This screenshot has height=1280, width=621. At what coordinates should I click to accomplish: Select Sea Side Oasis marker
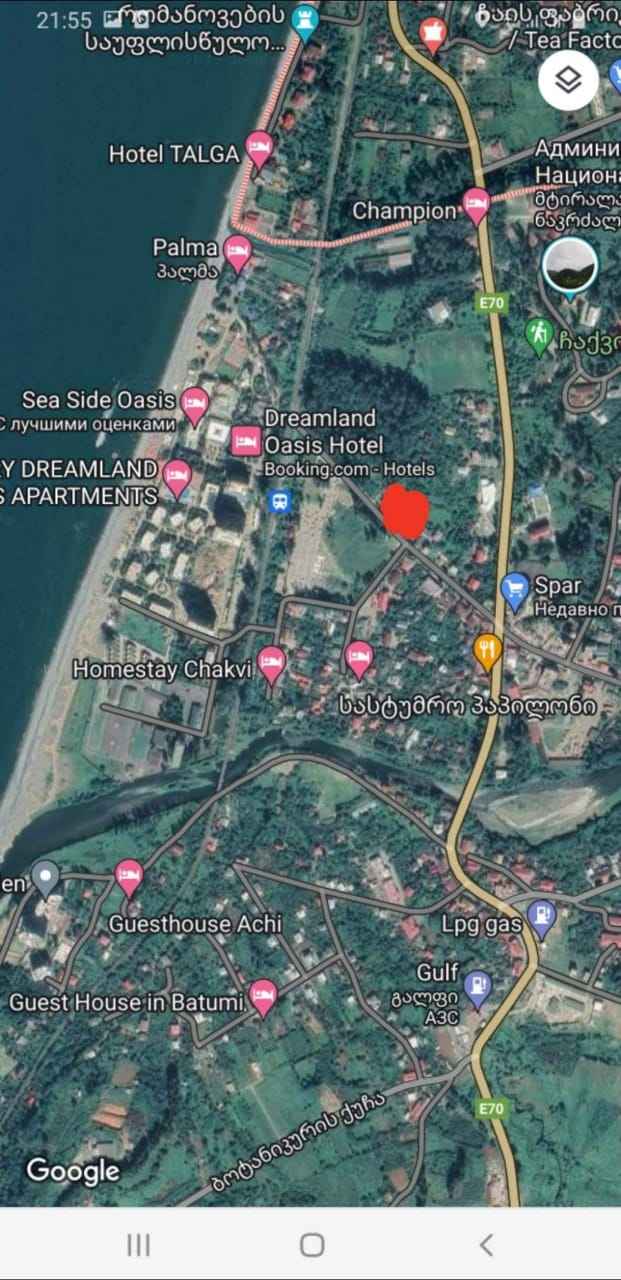coord(194,405)
